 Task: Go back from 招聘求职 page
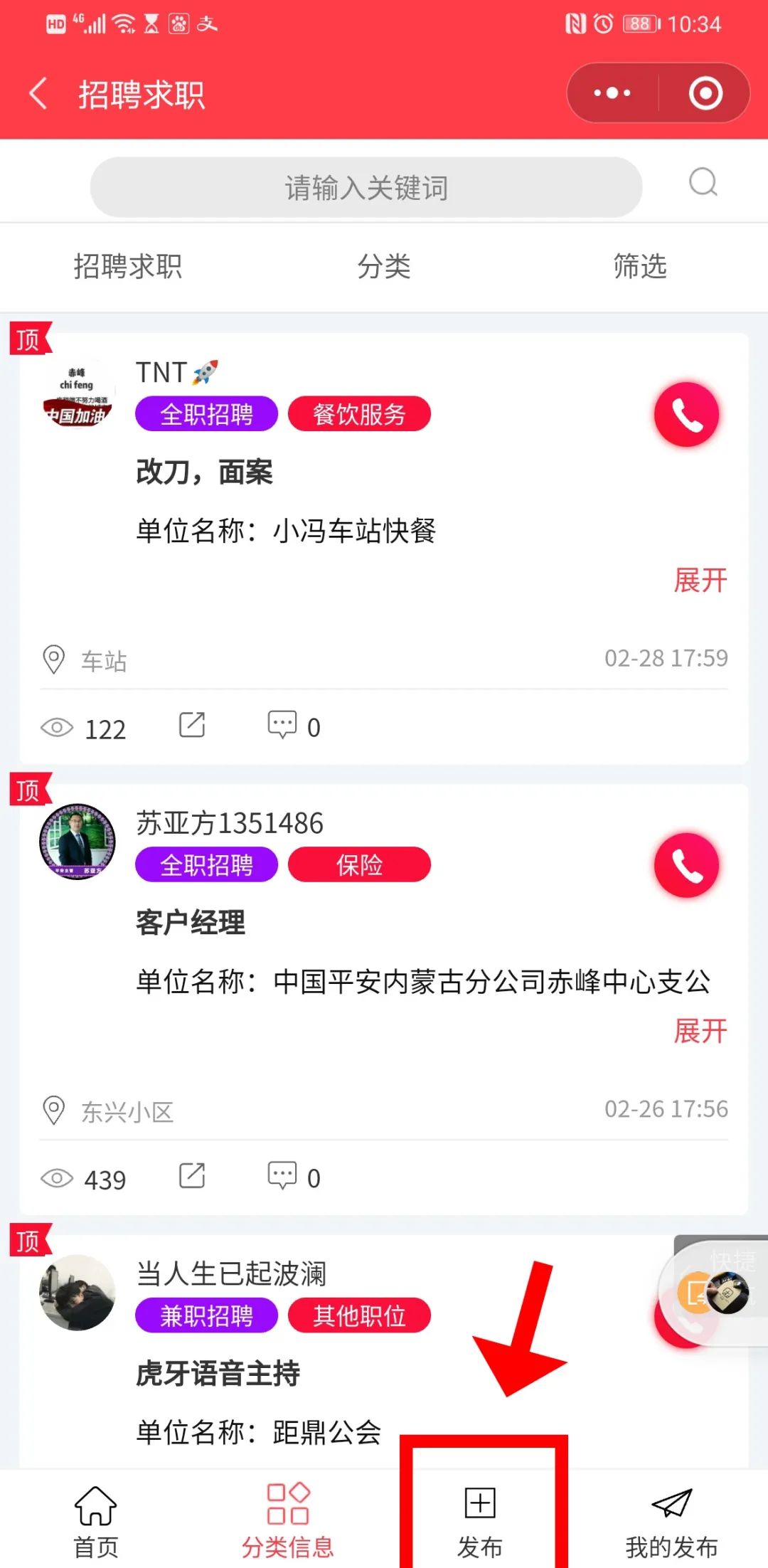[x=38, y=94]
